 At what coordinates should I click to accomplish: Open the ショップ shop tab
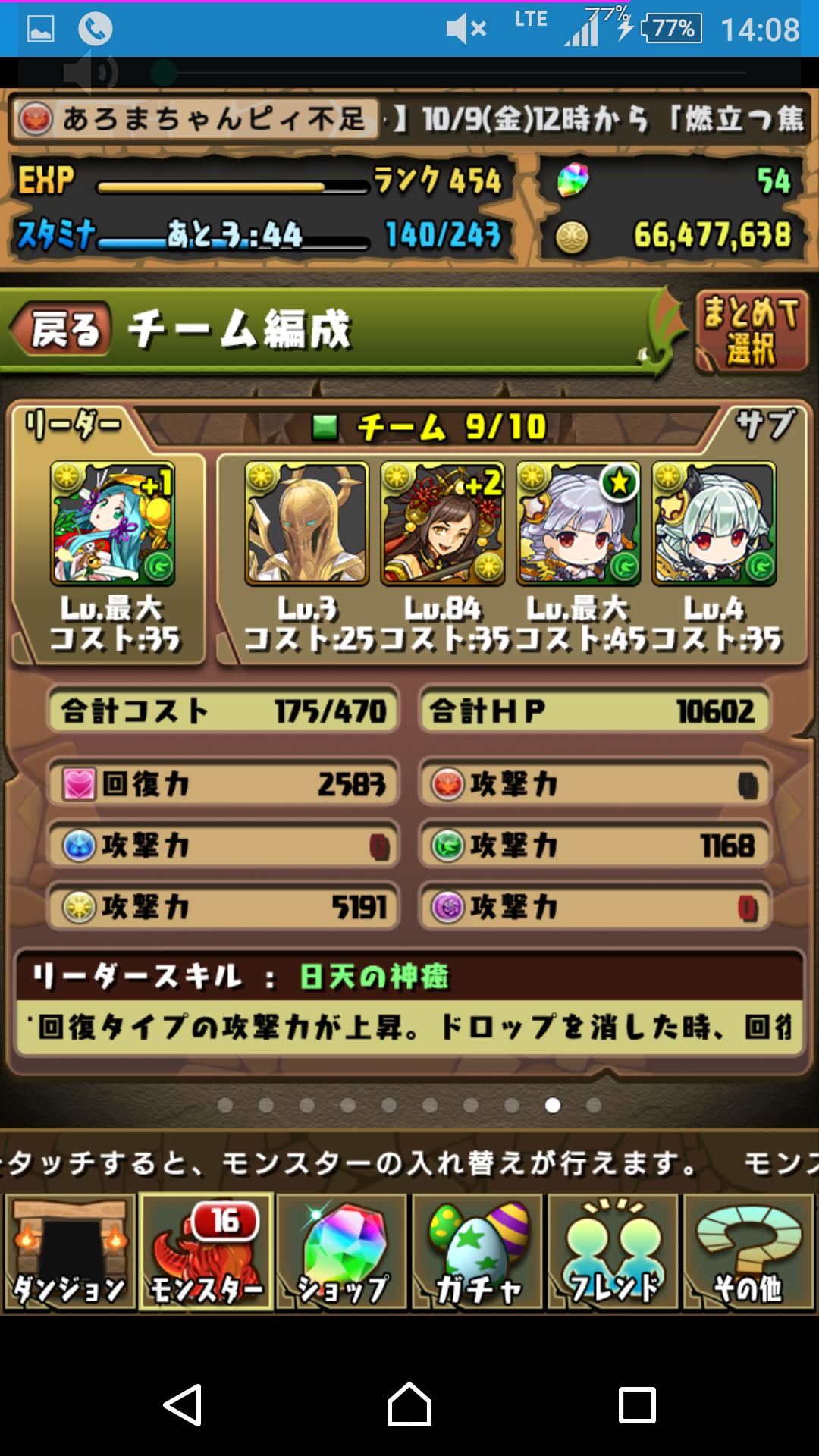(x=341, y=1252)
